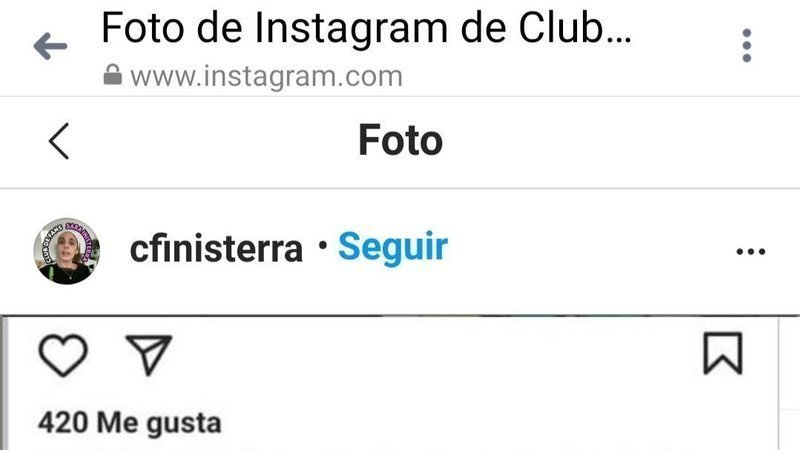
Task: Open cfinisterra's profile picture
Action: 66,250
